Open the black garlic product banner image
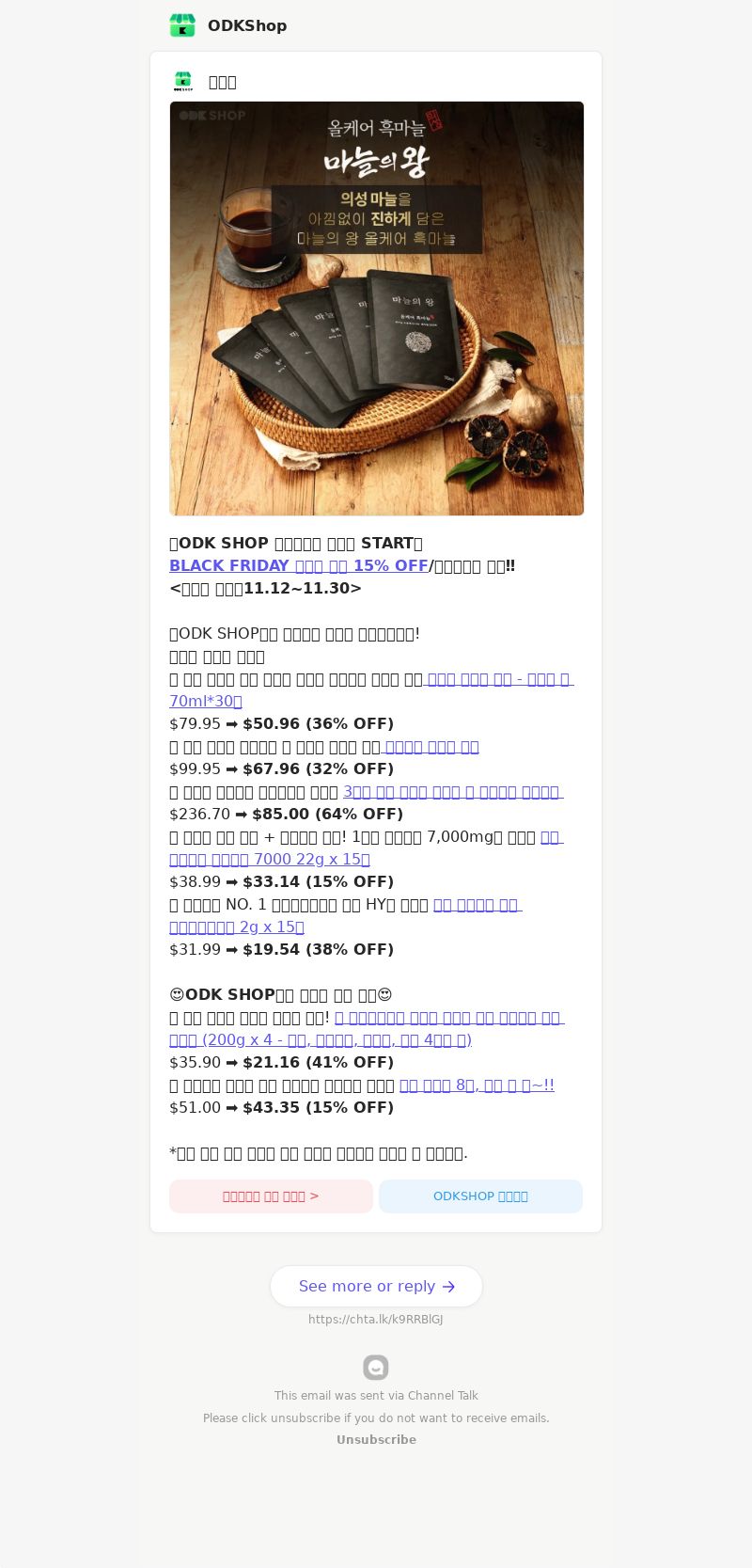752x1568 pixels. click(376, 309)
